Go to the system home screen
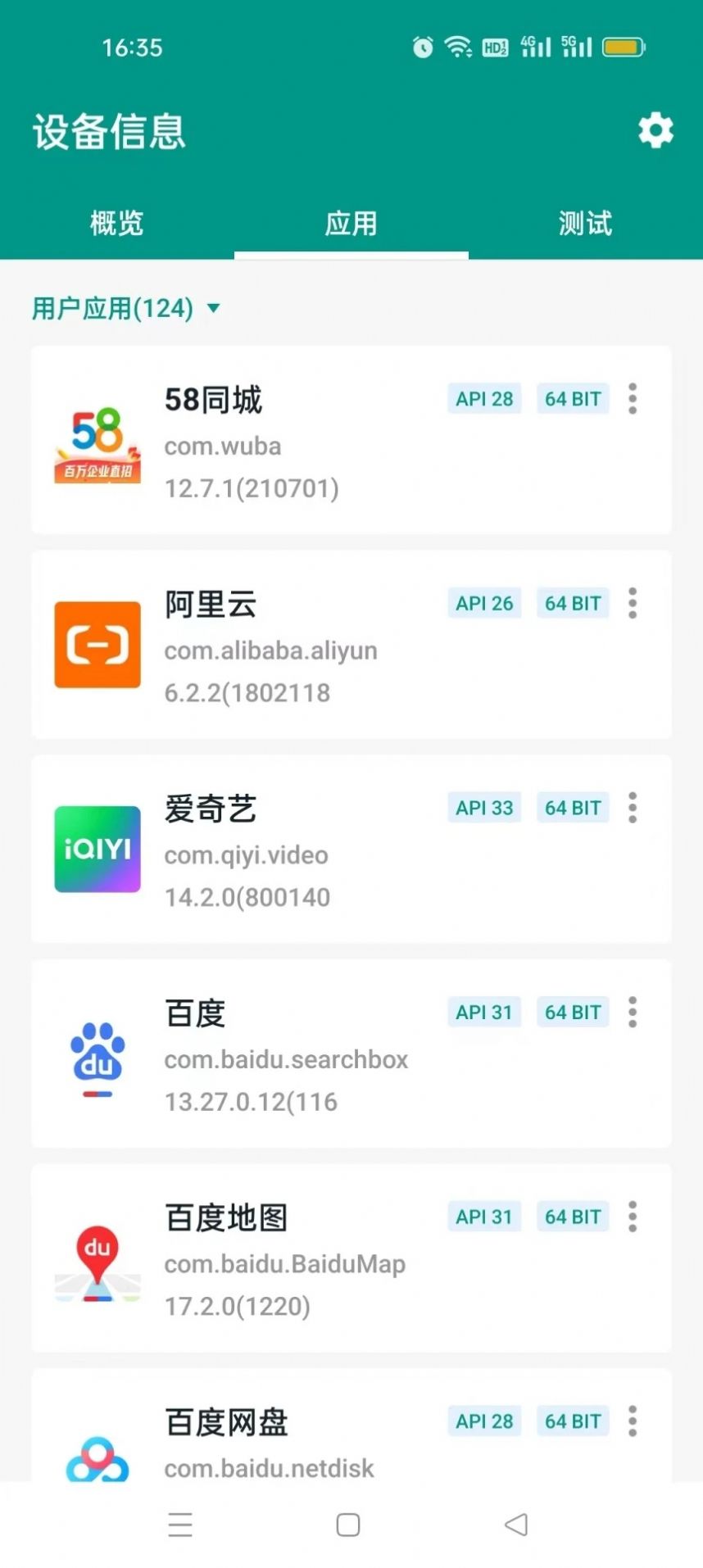 348,1525
